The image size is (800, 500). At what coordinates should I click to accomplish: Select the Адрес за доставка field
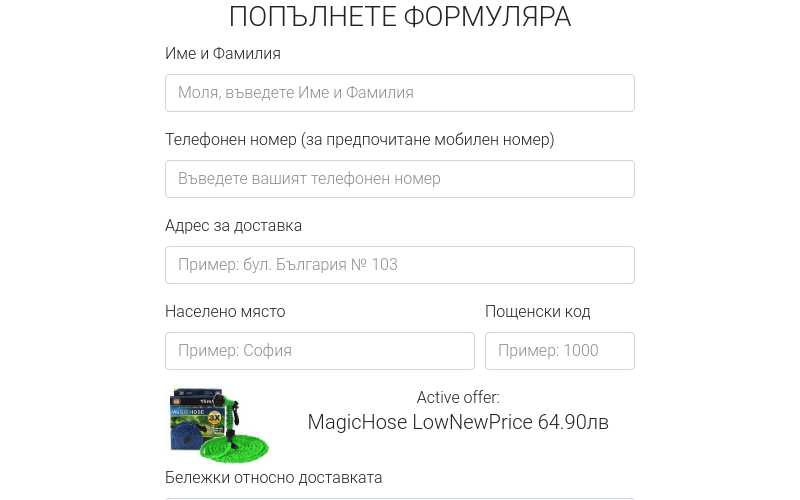399,265
